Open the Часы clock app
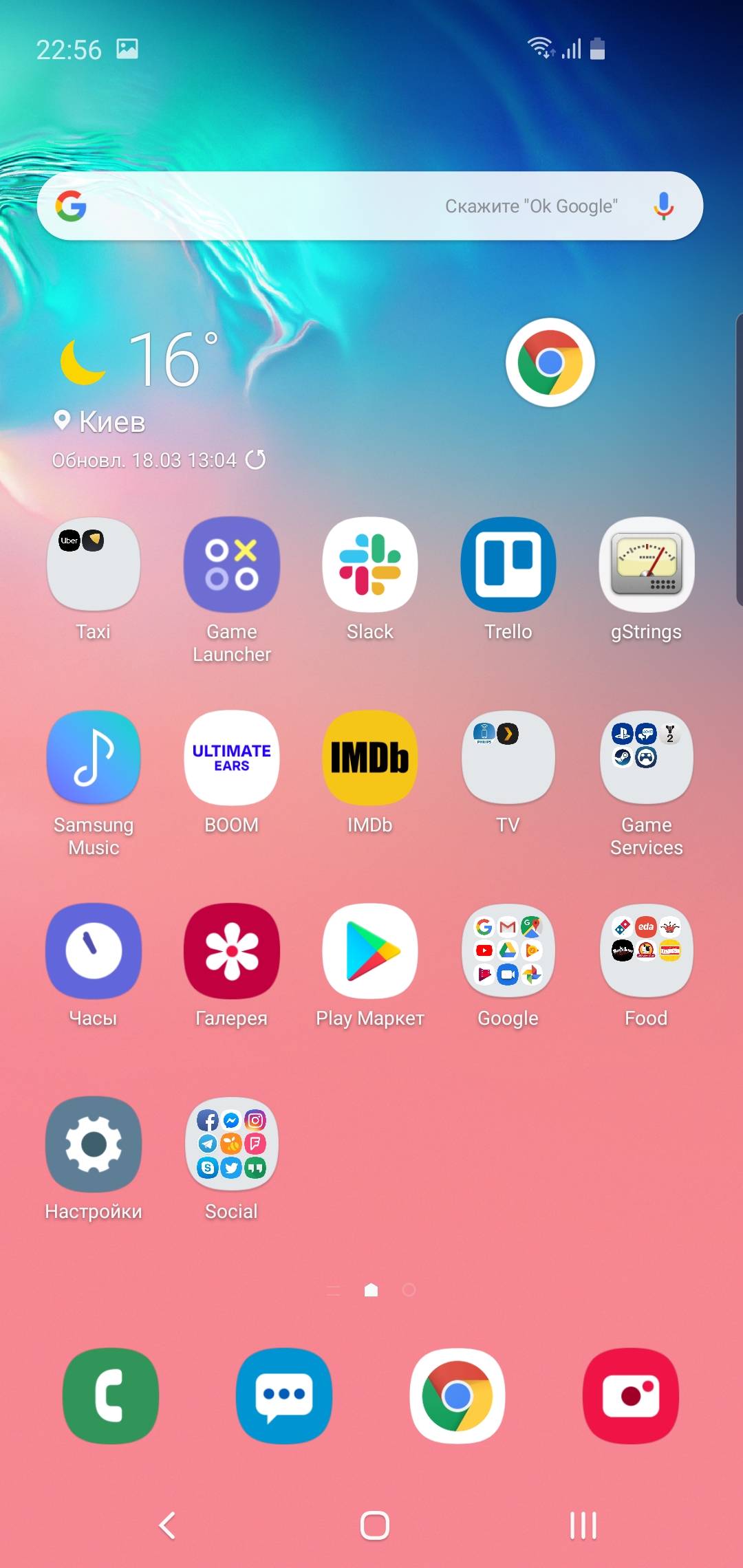743x1568 pixels. tap(94, 951)
